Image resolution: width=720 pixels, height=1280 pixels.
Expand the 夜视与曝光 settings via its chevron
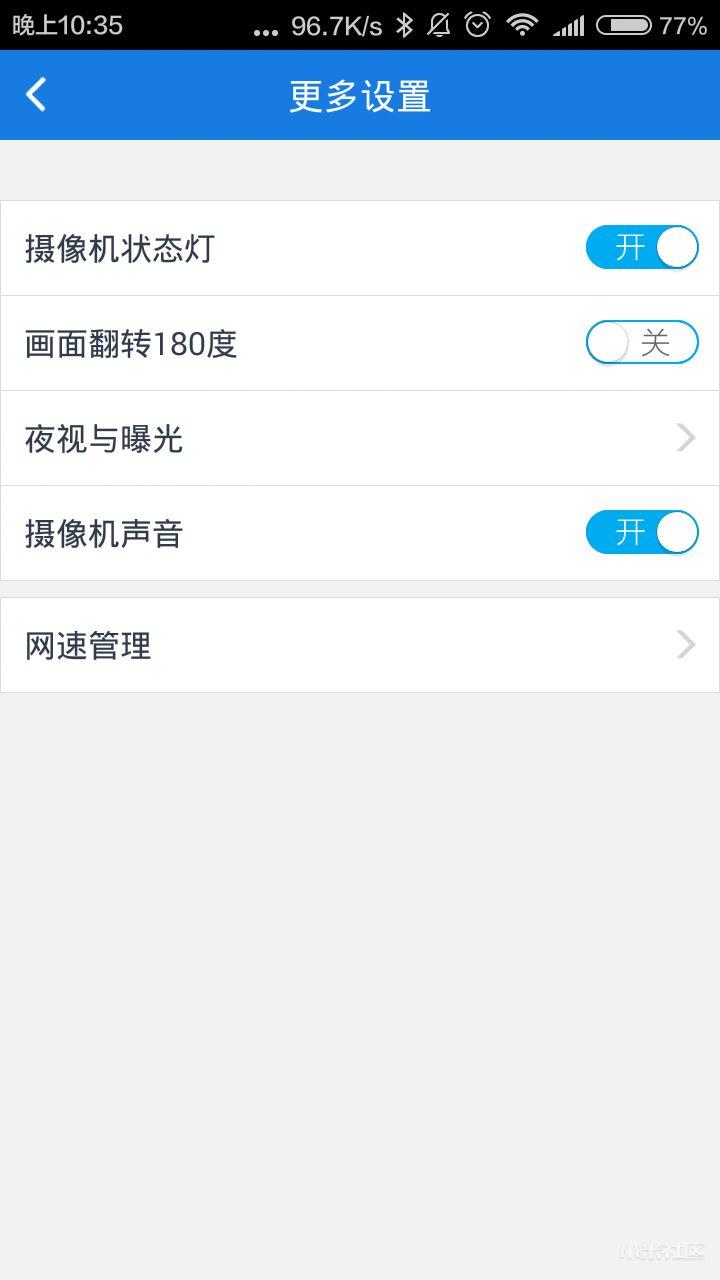pyautogui.click(x=684, y=438)
